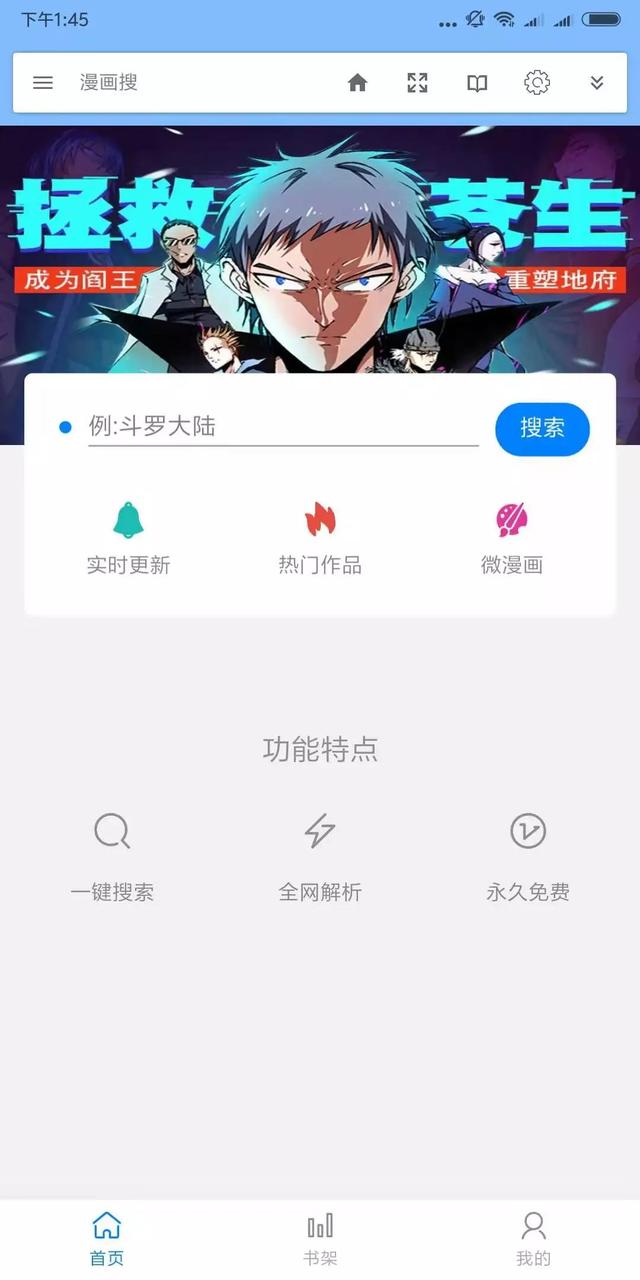Open the 拯救苍生 comic banner
Screen dimensions: 640x1280
(320, 250)
